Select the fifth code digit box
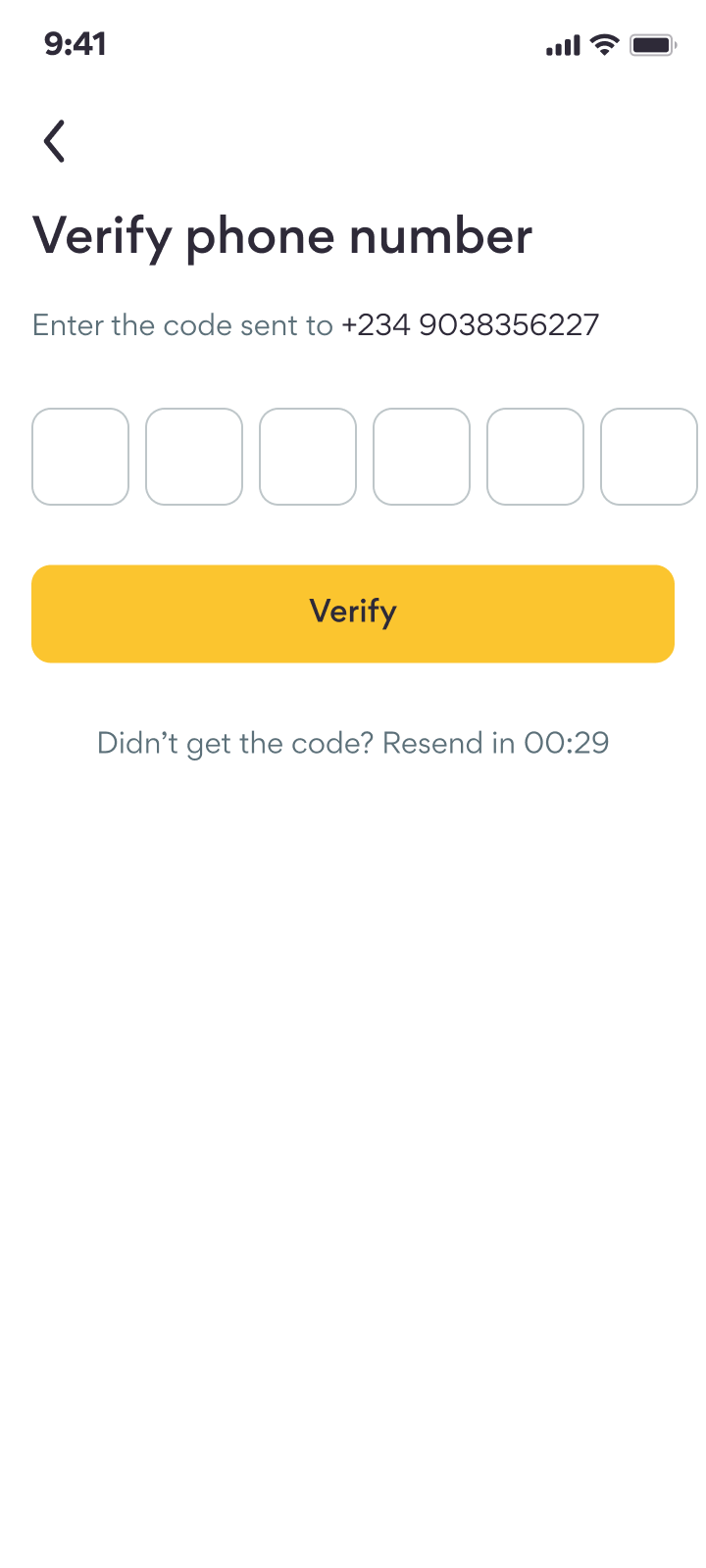Viewport: 706px width, 1568px height. tap(535, 457)
